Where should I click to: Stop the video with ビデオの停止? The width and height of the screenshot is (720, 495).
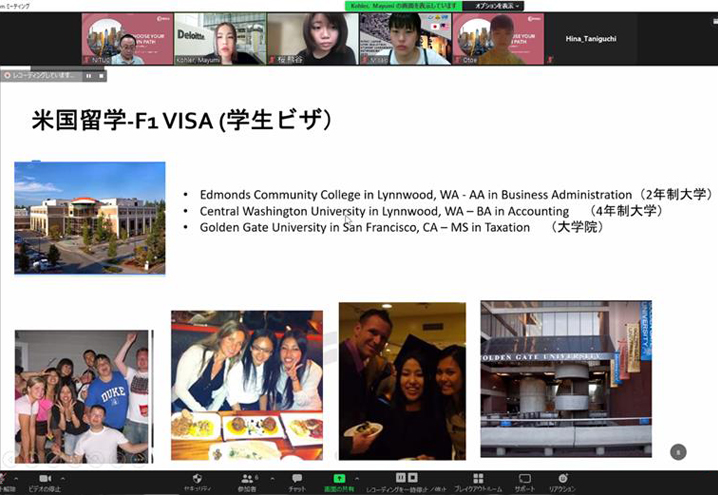click(42, 480)
